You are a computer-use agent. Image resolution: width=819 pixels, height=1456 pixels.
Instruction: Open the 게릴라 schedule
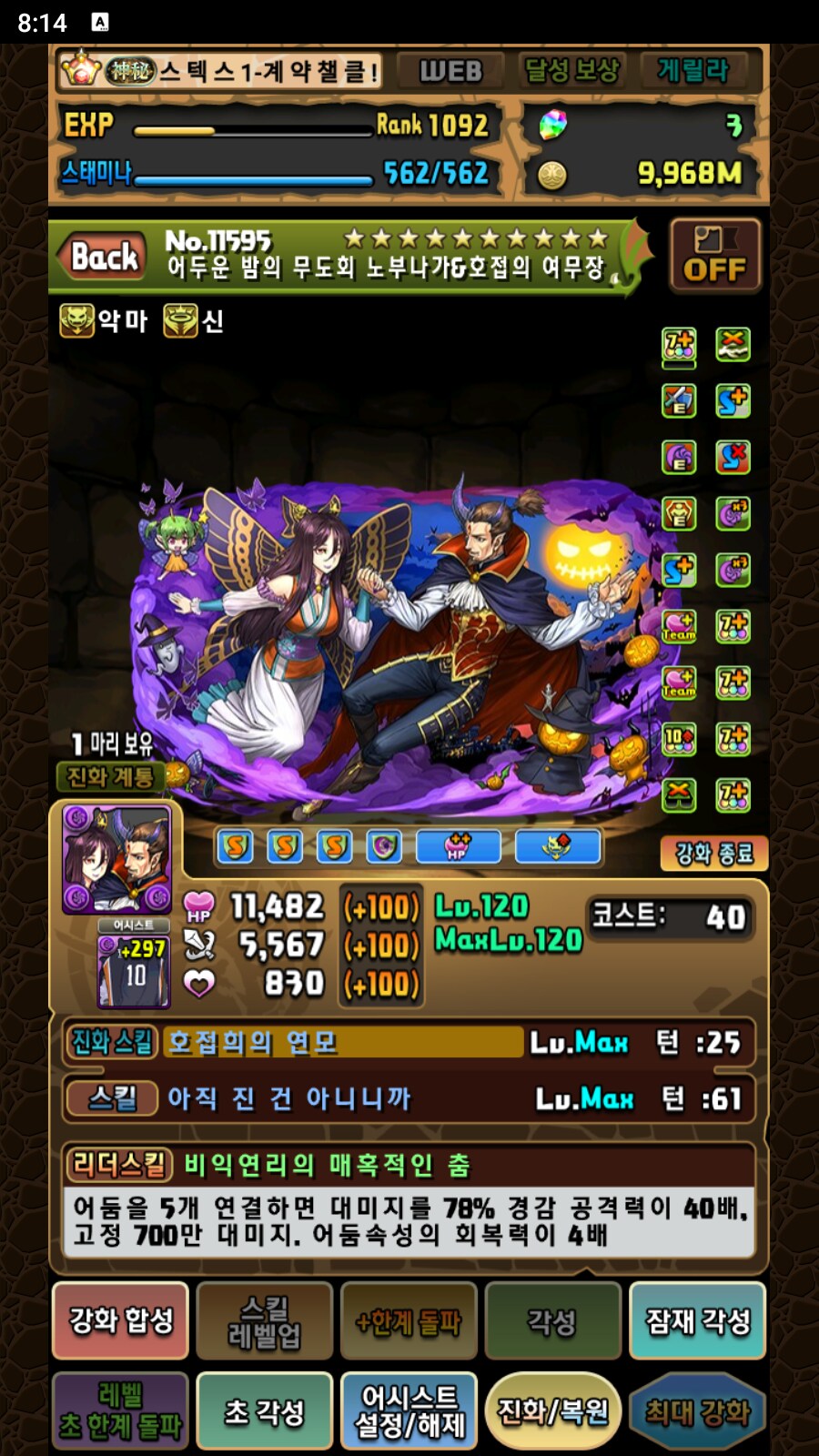coord(693,71)
